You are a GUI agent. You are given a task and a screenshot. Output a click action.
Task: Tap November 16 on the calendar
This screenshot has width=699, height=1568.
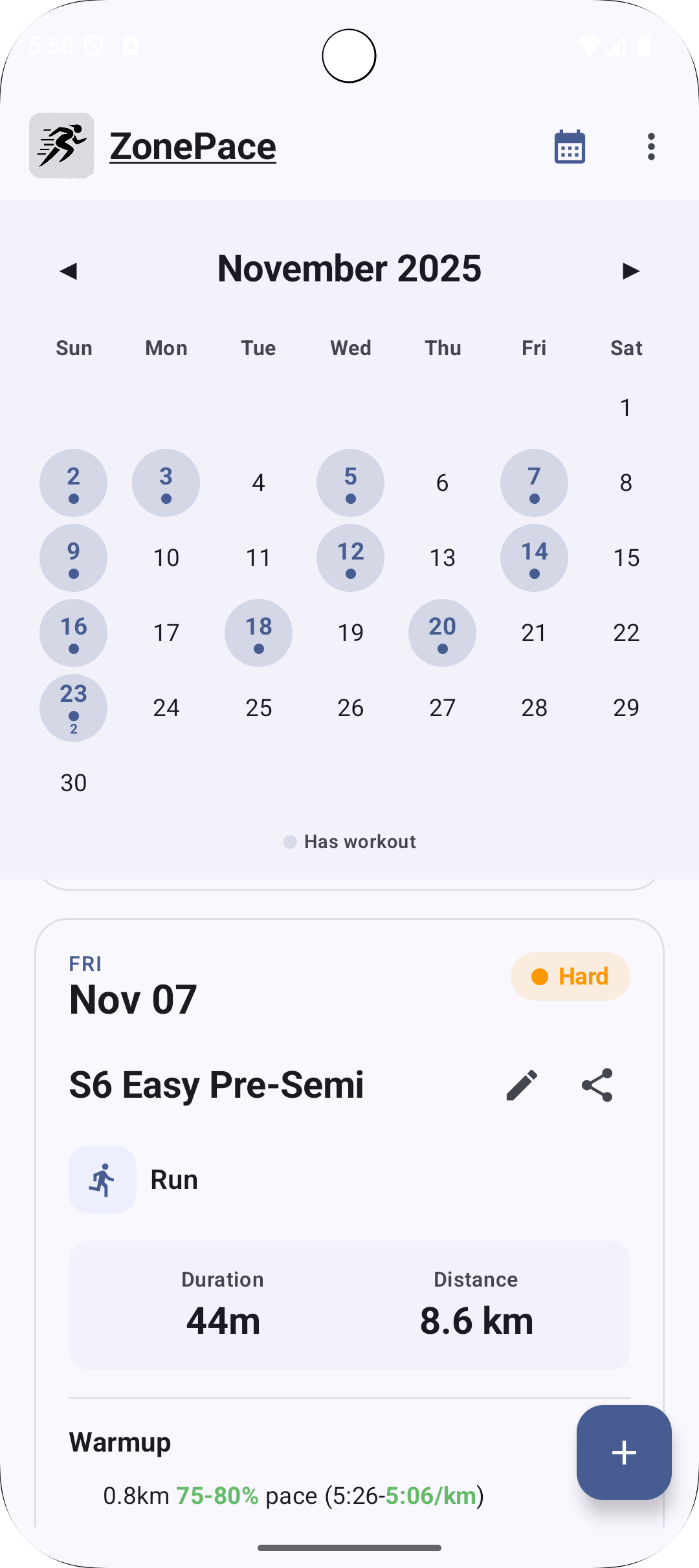[x=74, y=633]
